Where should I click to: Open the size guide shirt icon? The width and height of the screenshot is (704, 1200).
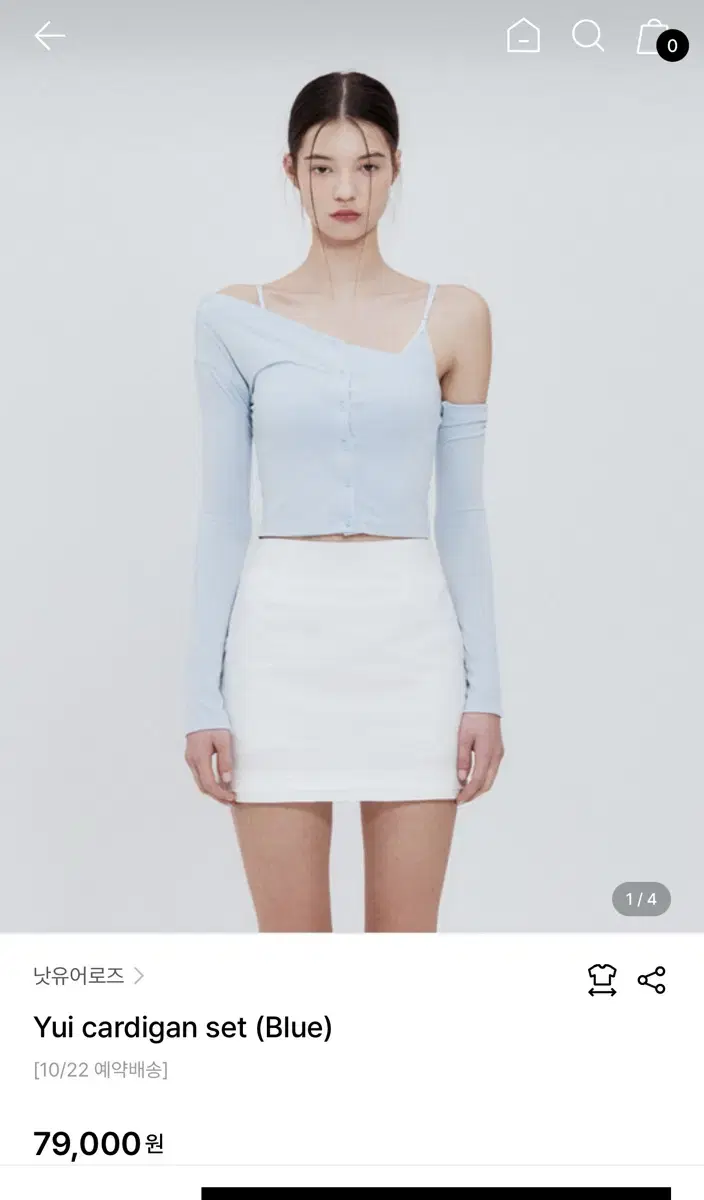[x=602, y=980]
